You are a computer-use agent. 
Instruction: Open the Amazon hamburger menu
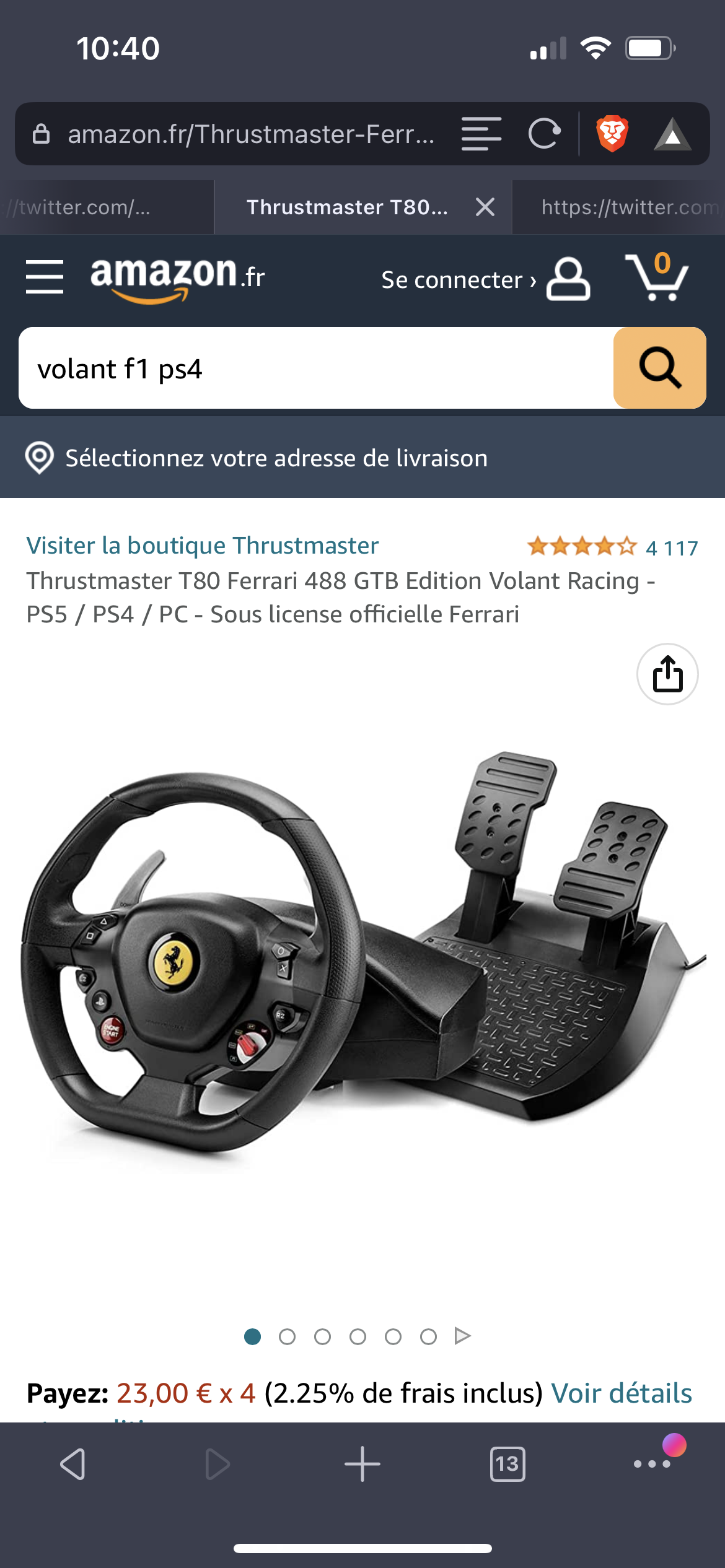tap(45, 277)
